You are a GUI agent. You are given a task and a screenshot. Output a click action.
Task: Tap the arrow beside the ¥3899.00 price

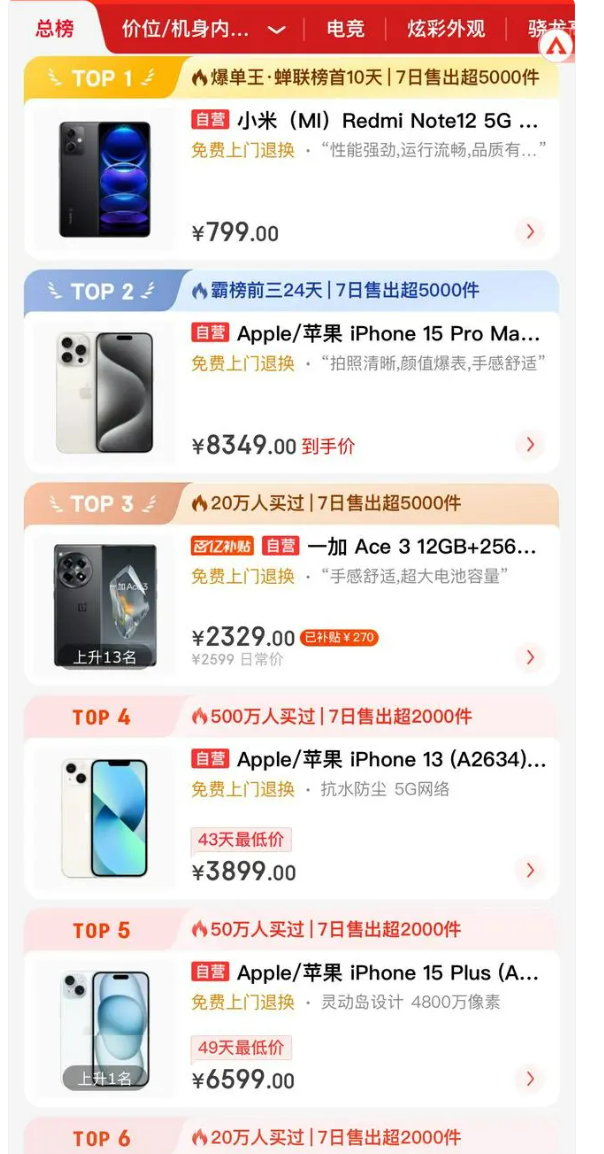[529, 870]
